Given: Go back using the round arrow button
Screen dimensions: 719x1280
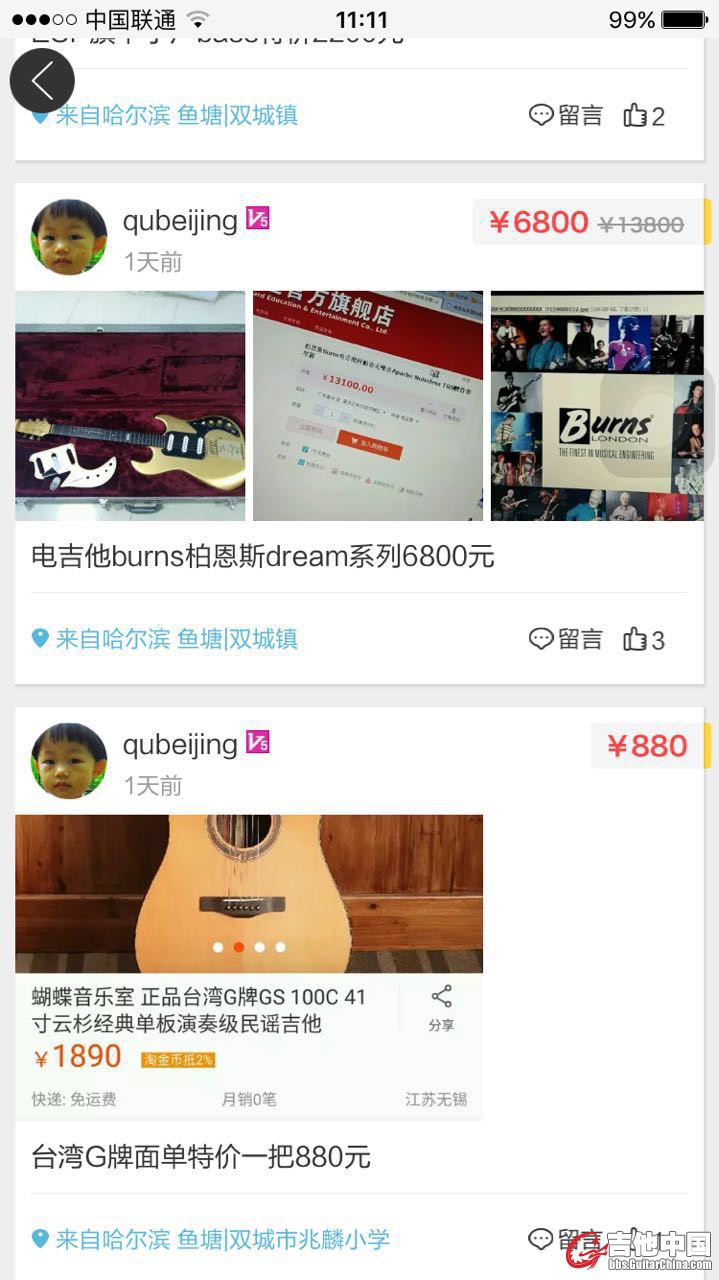Looking at the screenshot, I should 42,80.
